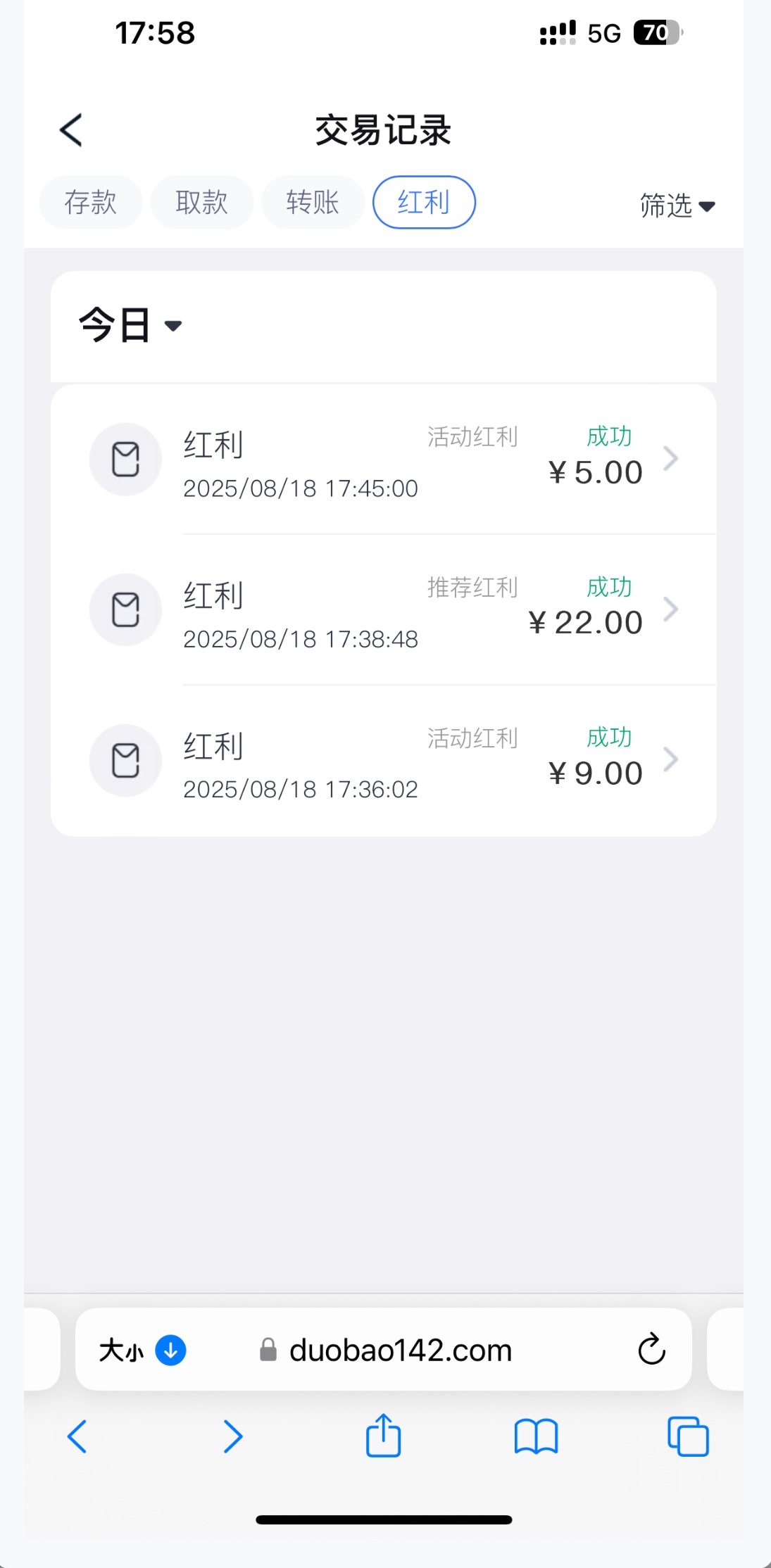Go to the previous browser page
The width and height of the screenshot is (771, 1568).
pyautogui.click(x=77, y=1436)
